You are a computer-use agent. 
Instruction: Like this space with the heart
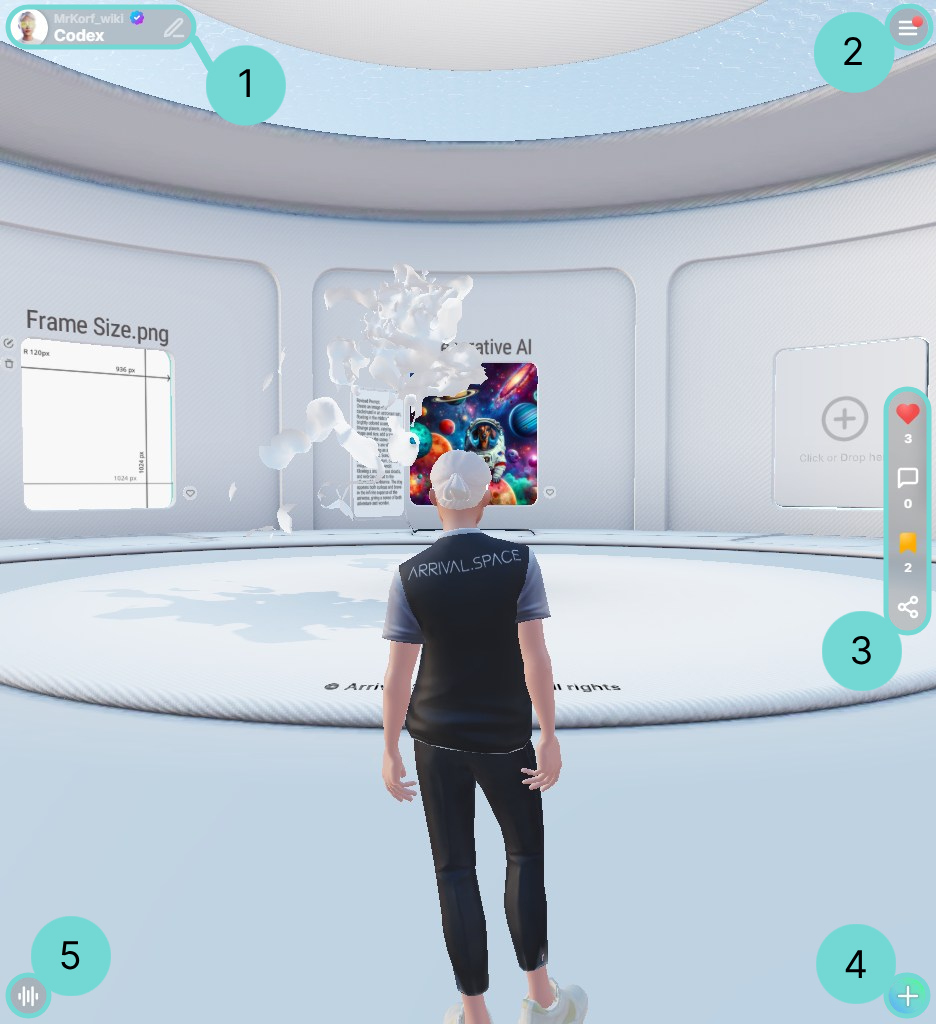click(x=907, y=414)
